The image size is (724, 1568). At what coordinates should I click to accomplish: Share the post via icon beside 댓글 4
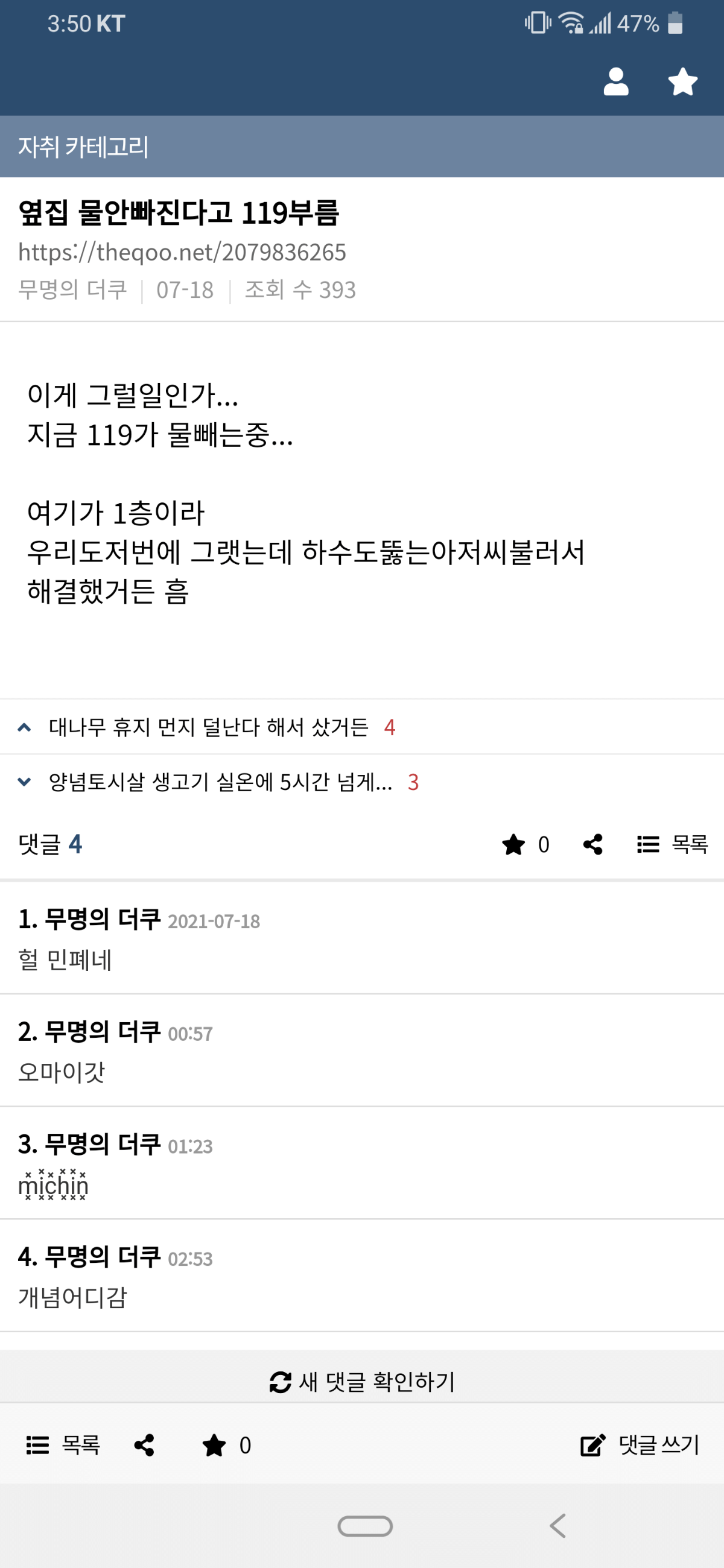pos(592,844)
